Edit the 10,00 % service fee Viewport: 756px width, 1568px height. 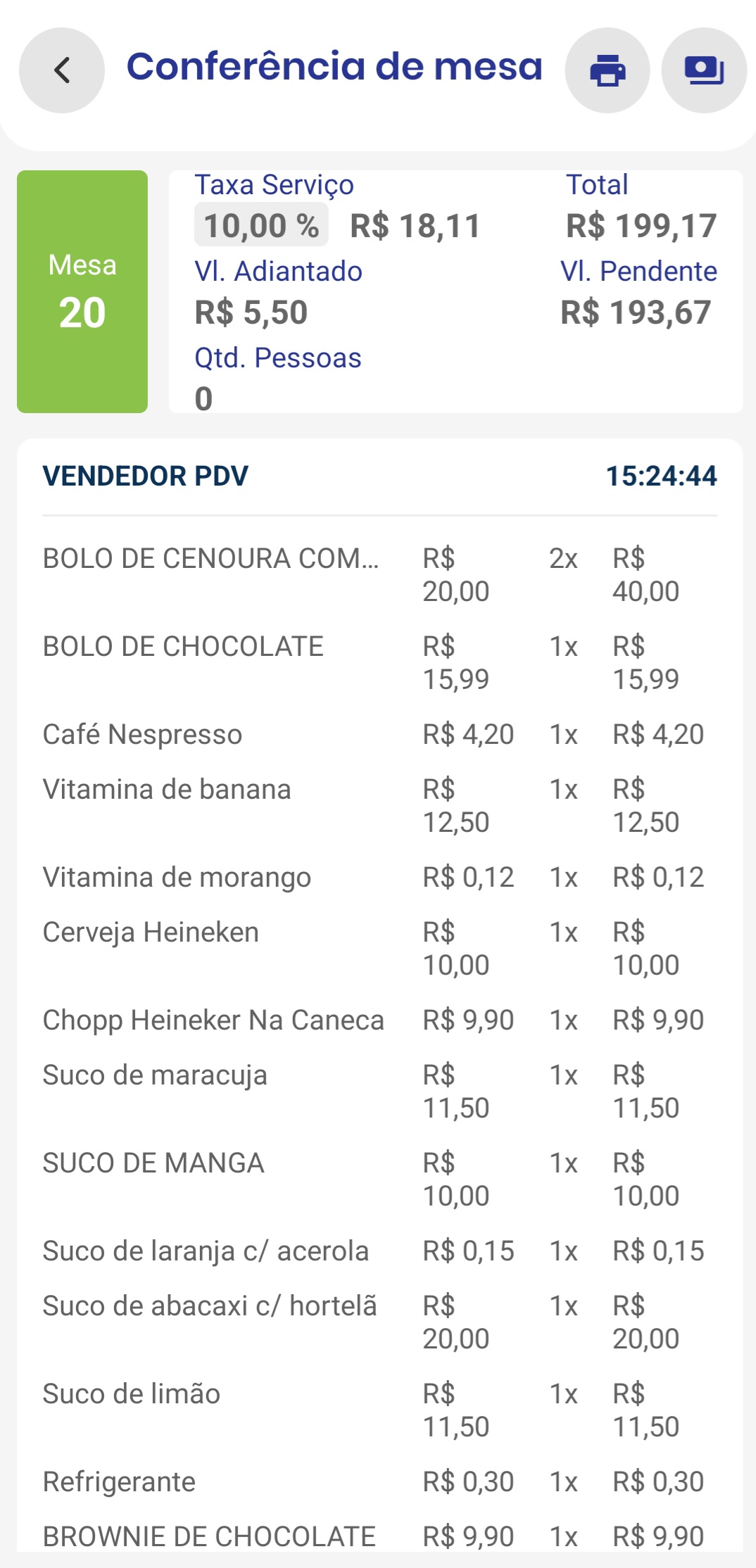pyautogui.click(x=261, y=225)
